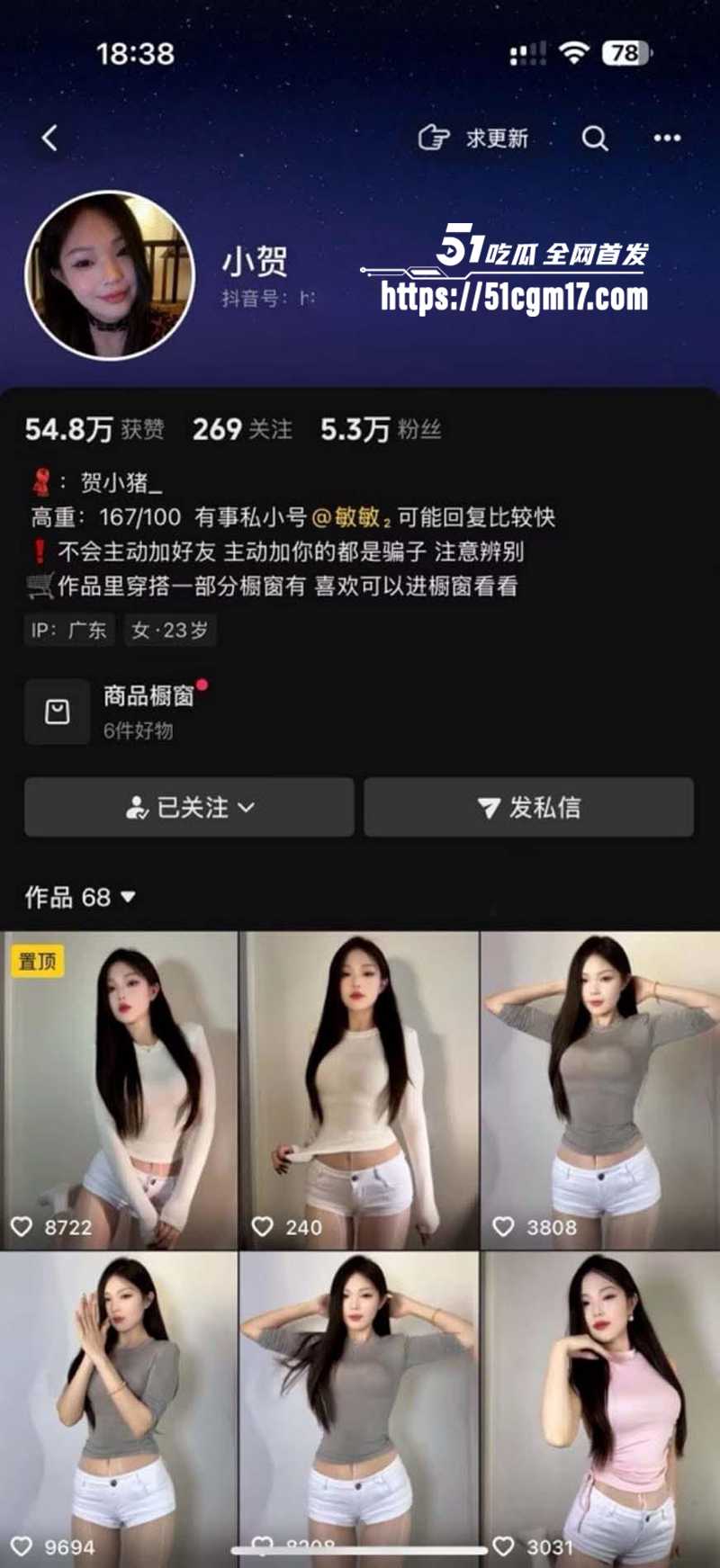This screenshot has width=720, height=1568.
Task: Expand the 作品 68 works filter
Action: click(x=128, y=898)
